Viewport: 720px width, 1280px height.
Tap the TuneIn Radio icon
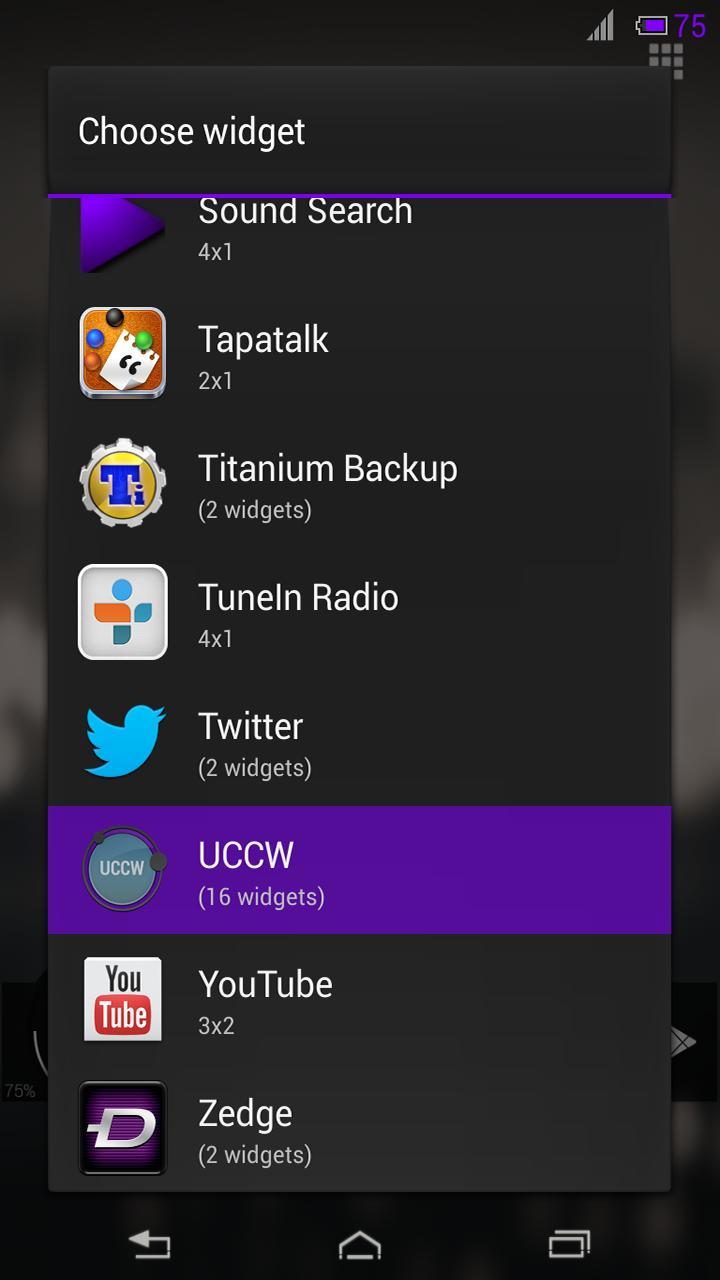coord(121,611)
